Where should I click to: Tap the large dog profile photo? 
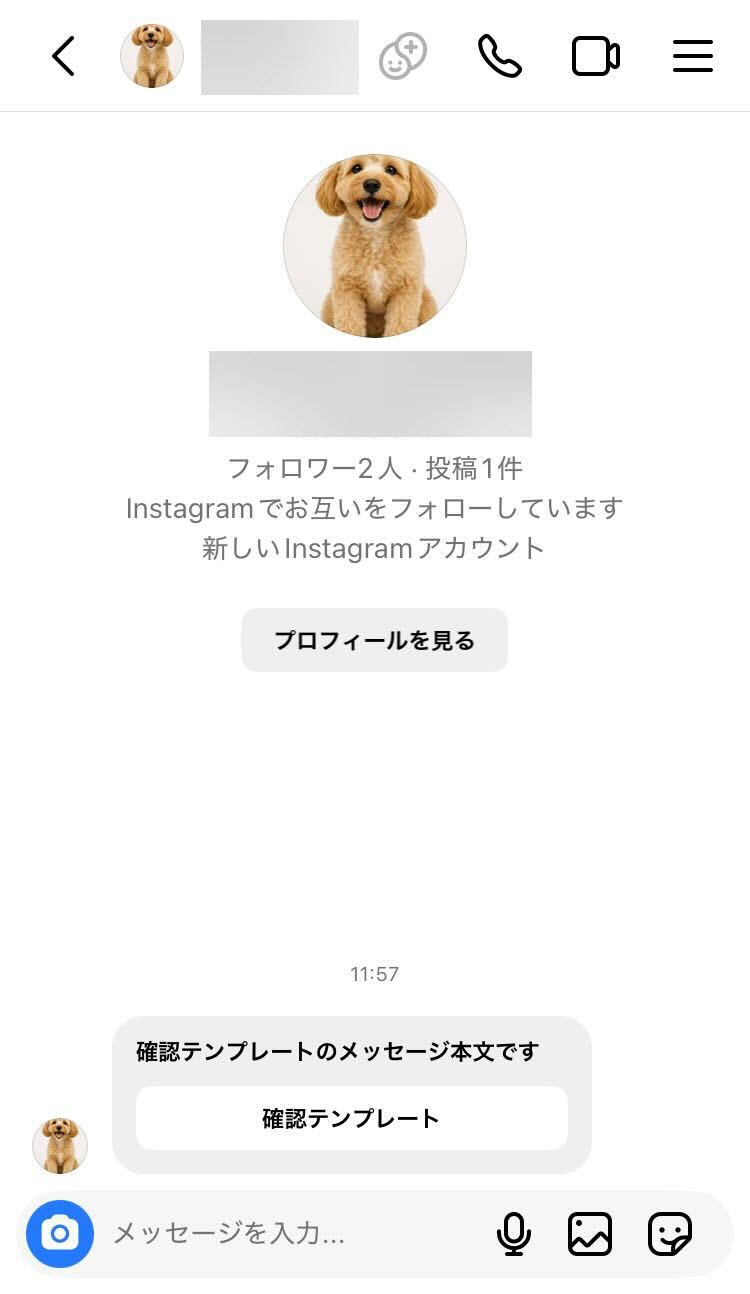point(375,246)
